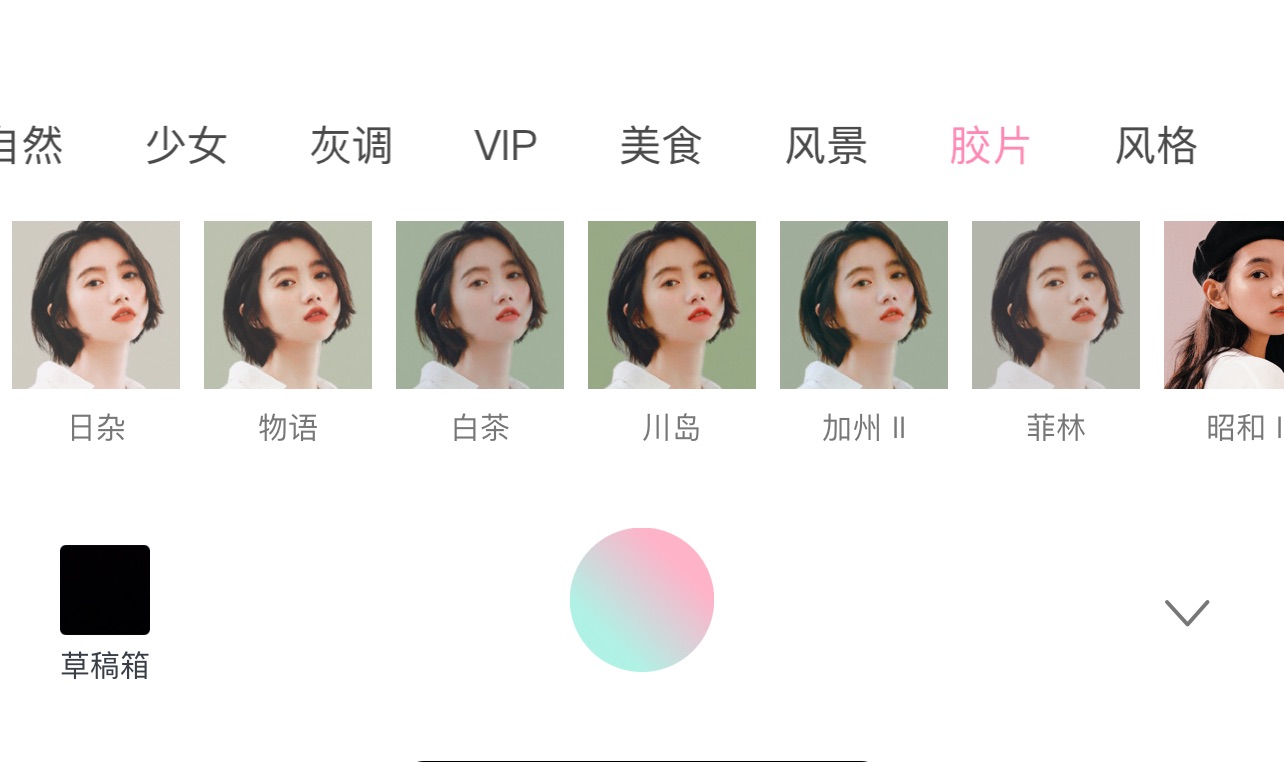This screenshot has width=1284, height=762.
Task: Apply the 日杂 filter
Action: coord(96,305)
